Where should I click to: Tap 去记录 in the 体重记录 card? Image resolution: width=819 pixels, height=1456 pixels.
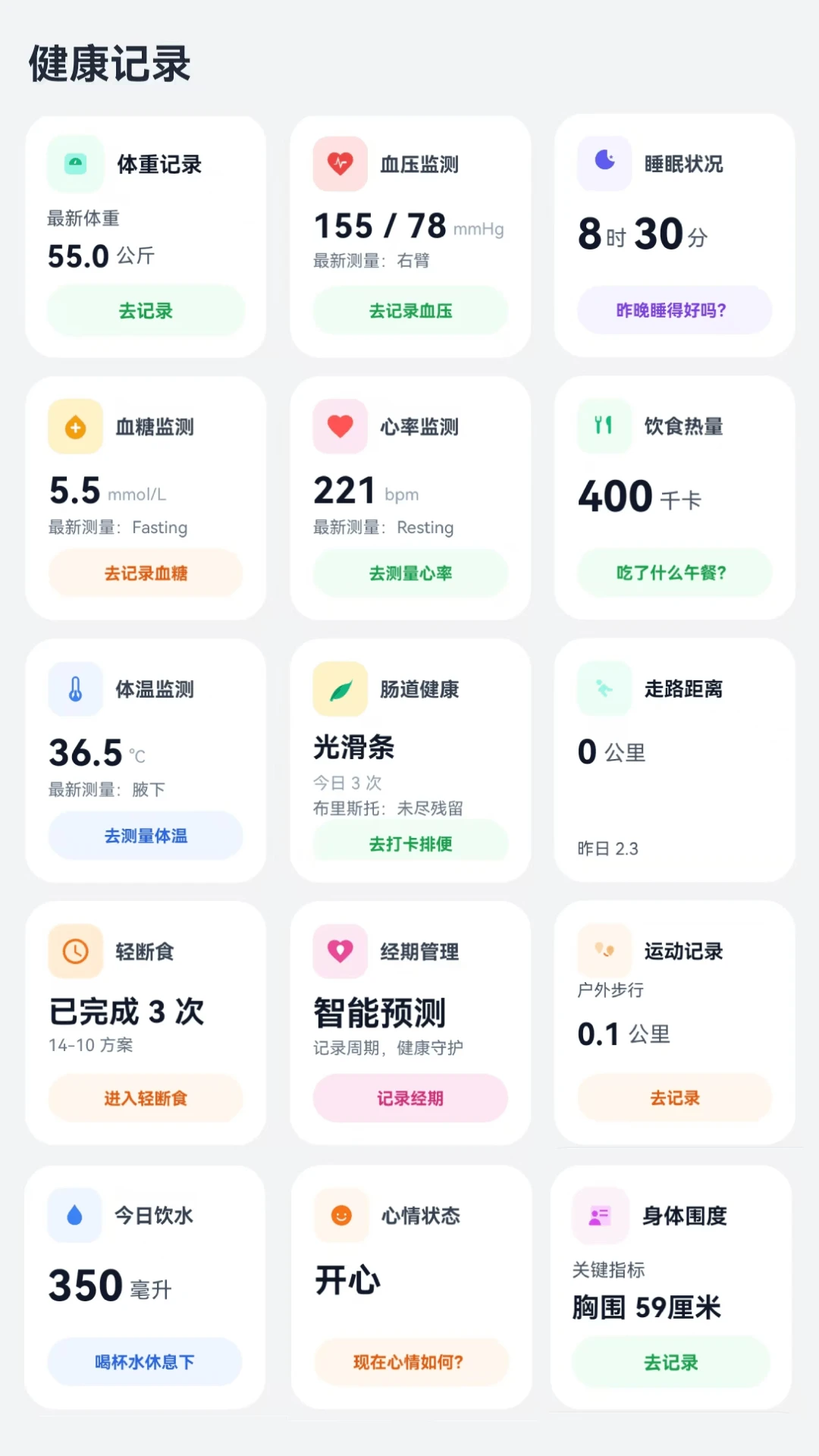click(x=146, y=310)
